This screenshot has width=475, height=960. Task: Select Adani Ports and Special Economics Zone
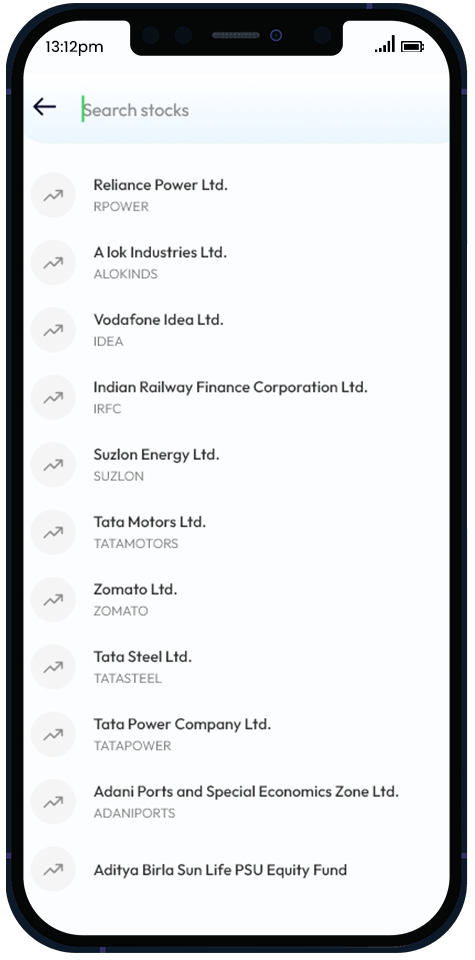tap(236, 801)
